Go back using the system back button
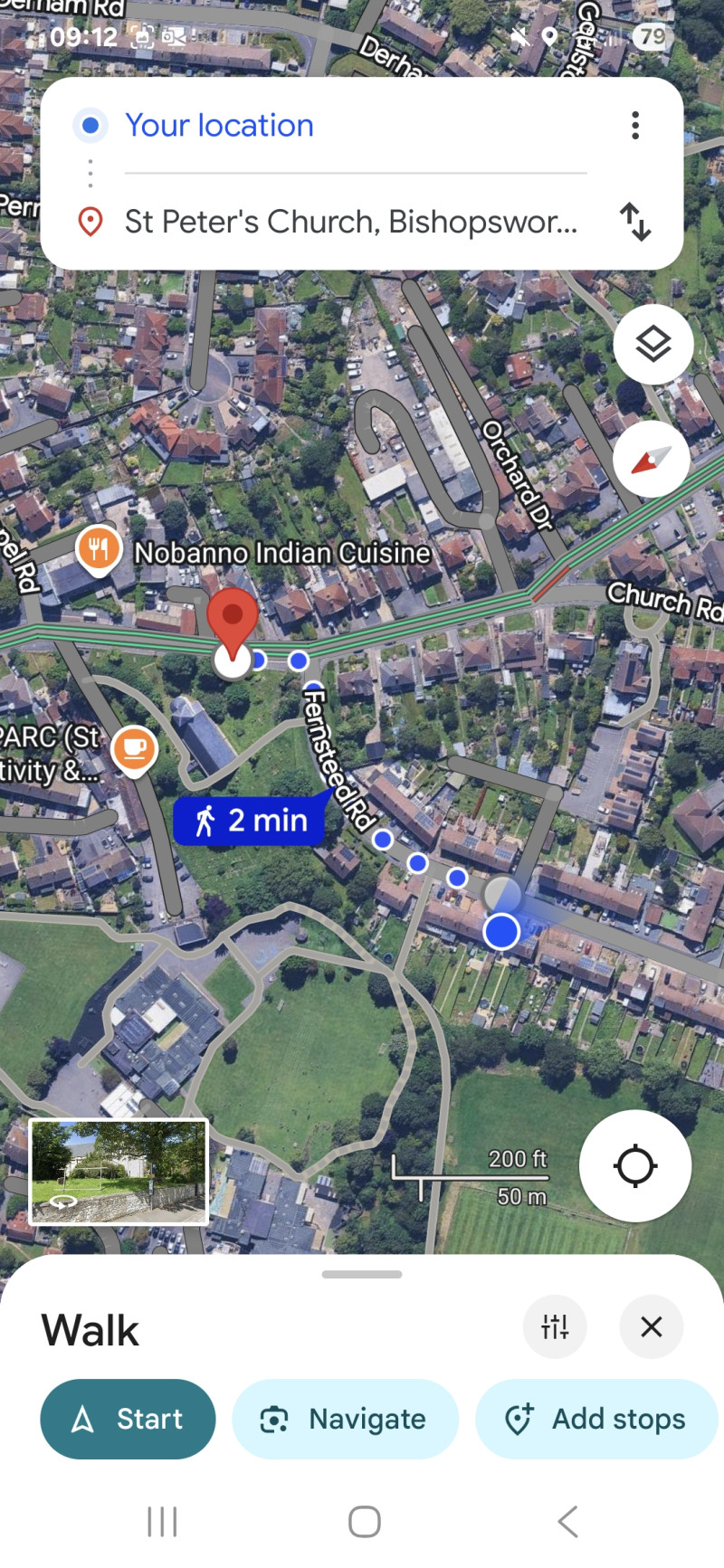 pos(567,1522)
